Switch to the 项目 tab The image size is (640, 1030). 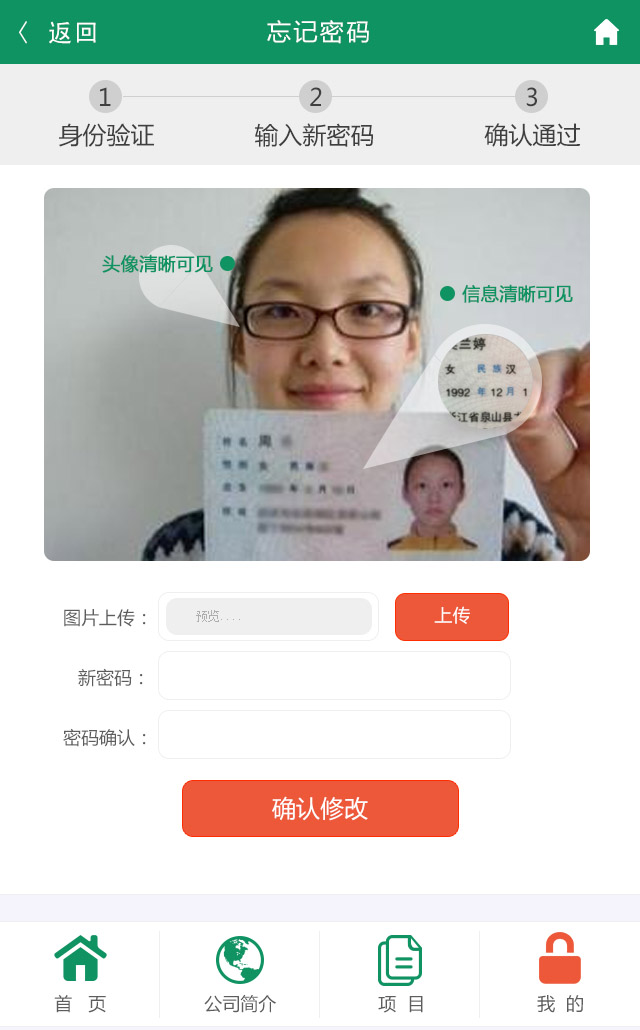[x=400, y=974]
